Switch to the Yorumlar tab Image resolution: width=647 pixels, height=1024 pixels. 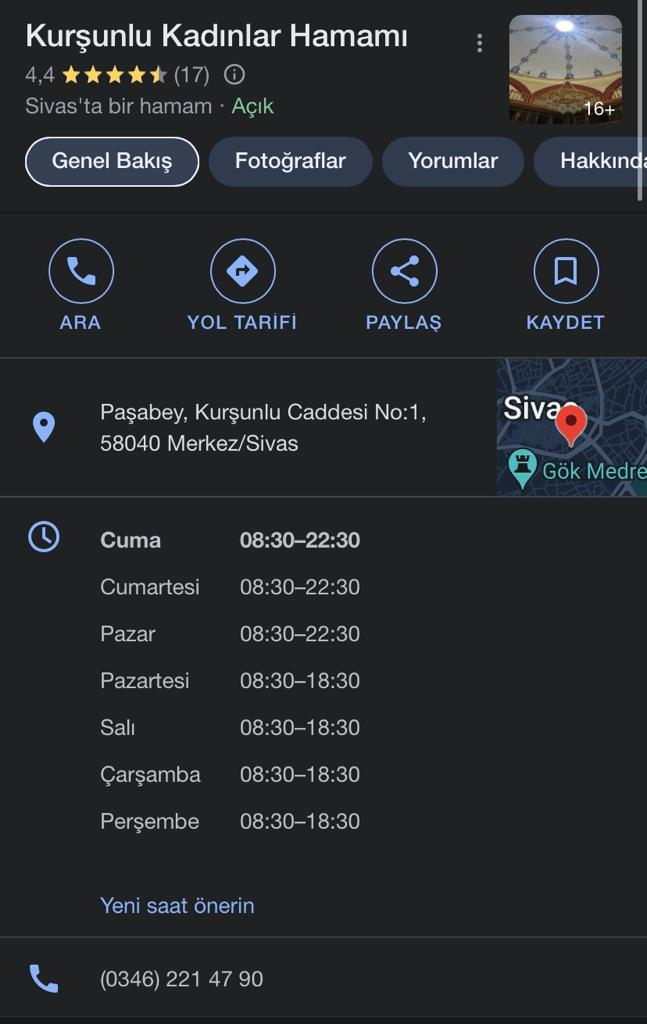pyautogui.click(x=453, y=161)
